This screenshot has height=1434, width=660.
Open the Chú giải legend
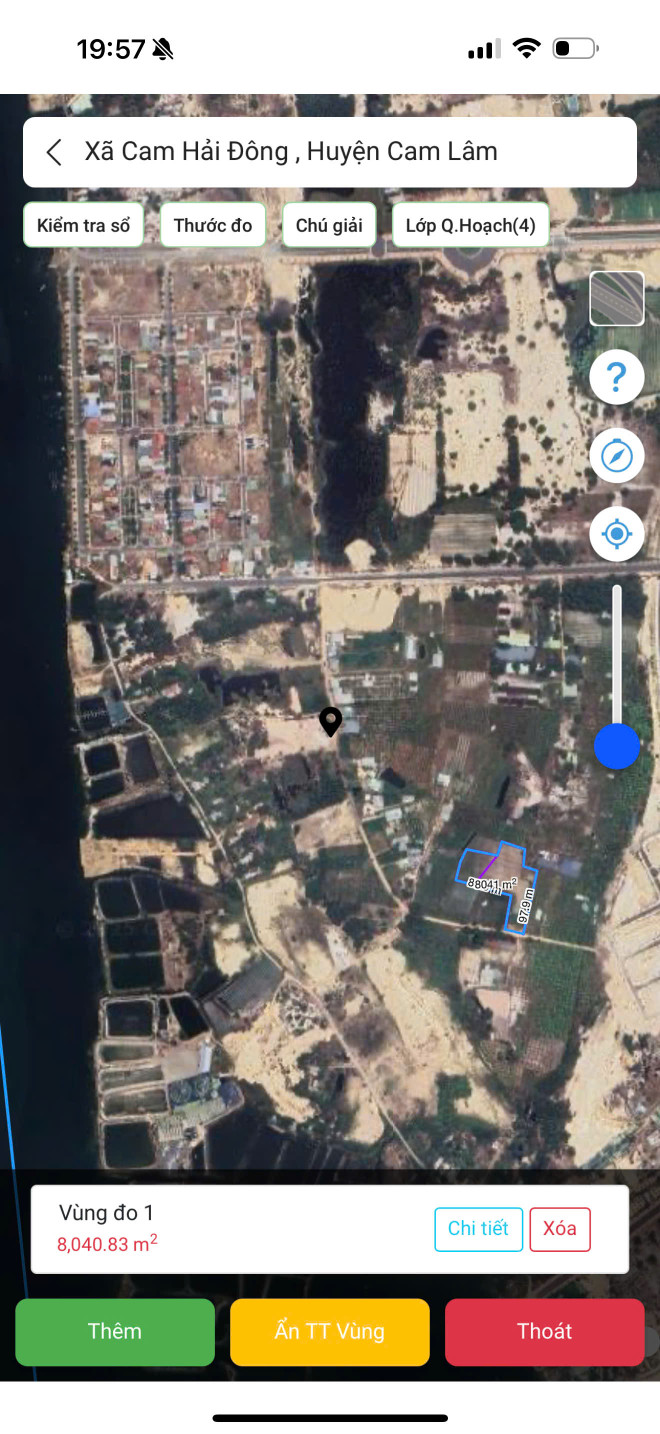tap(329, 225)
